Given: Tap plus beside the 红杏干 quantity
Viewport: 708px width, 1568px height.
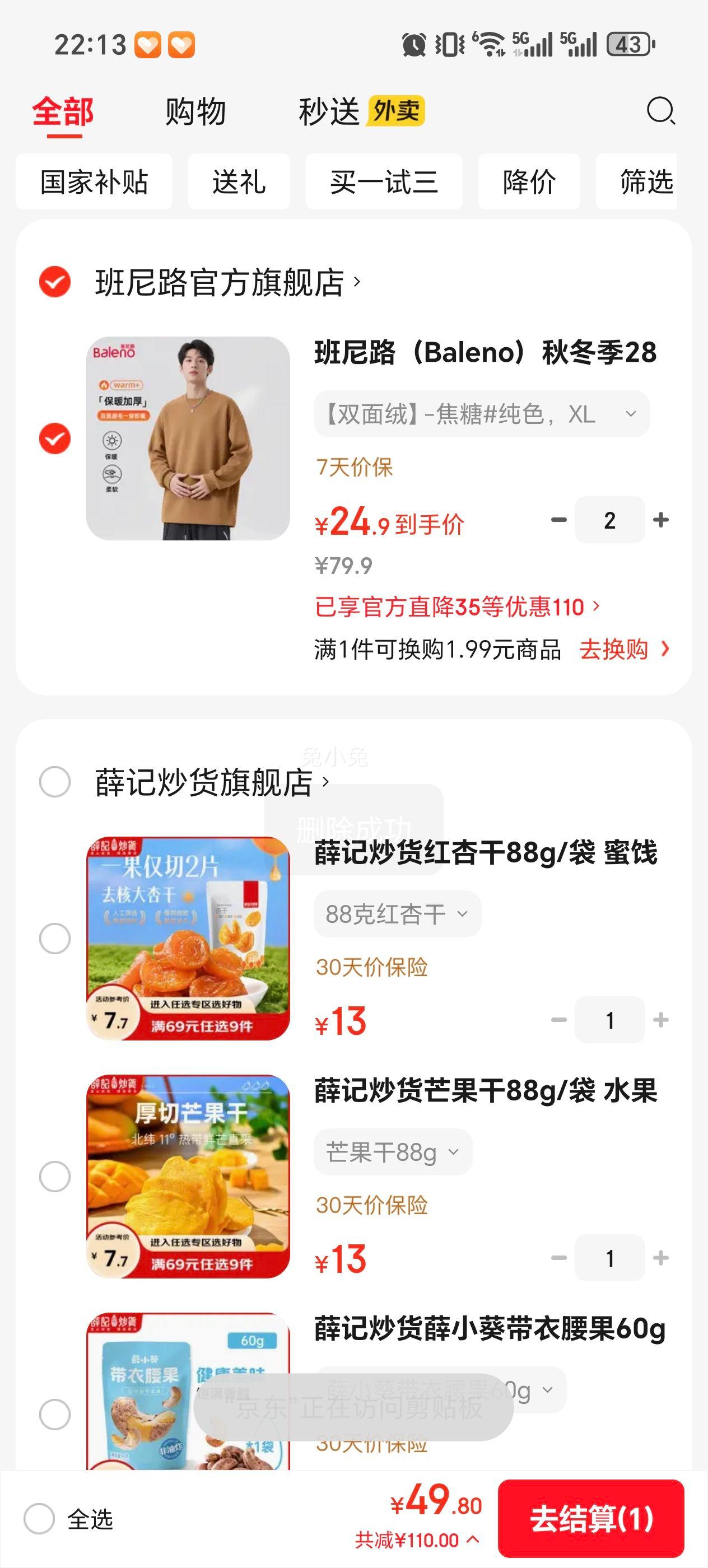Looking at the screenshot, I should coord(661,1020).
